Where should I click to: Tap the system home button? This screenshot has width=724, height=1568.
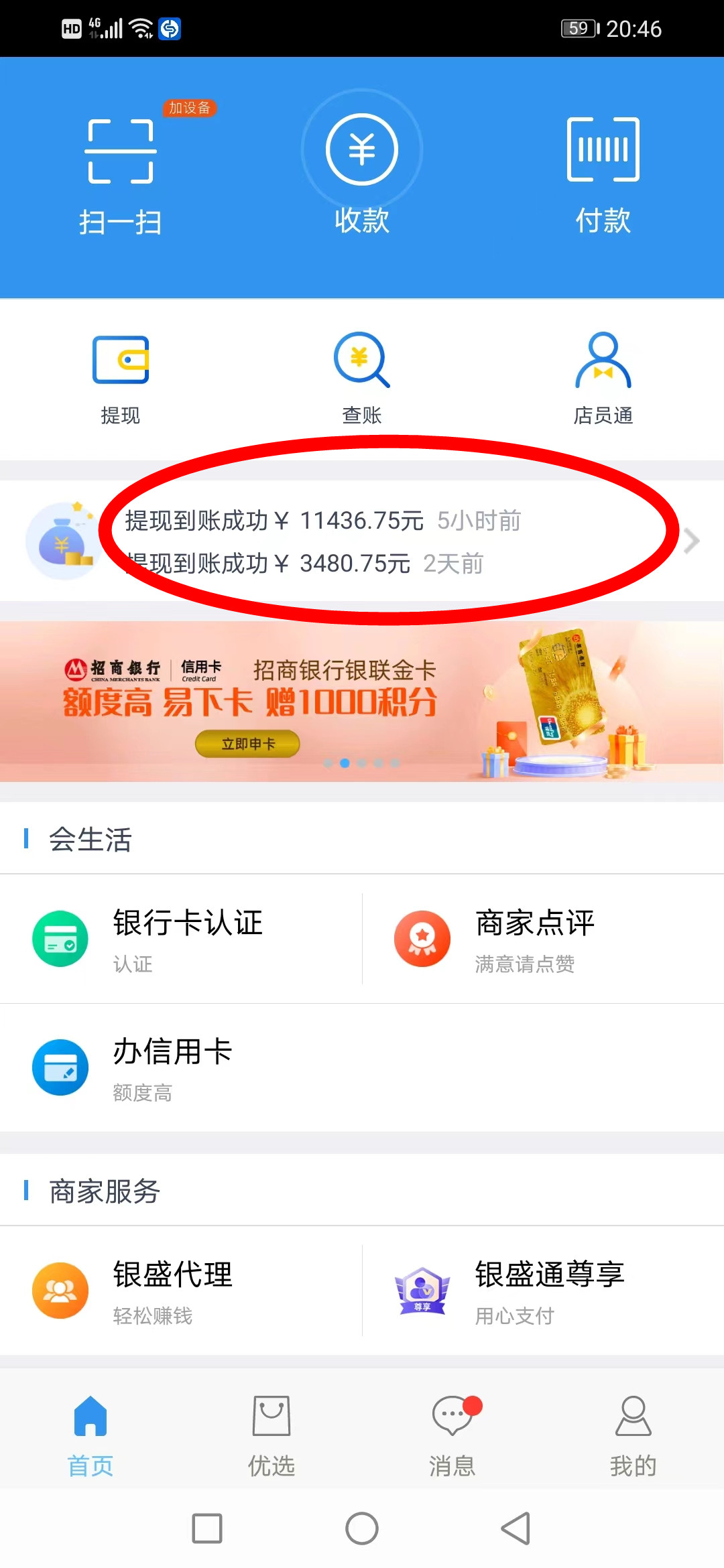[362, 1528]
